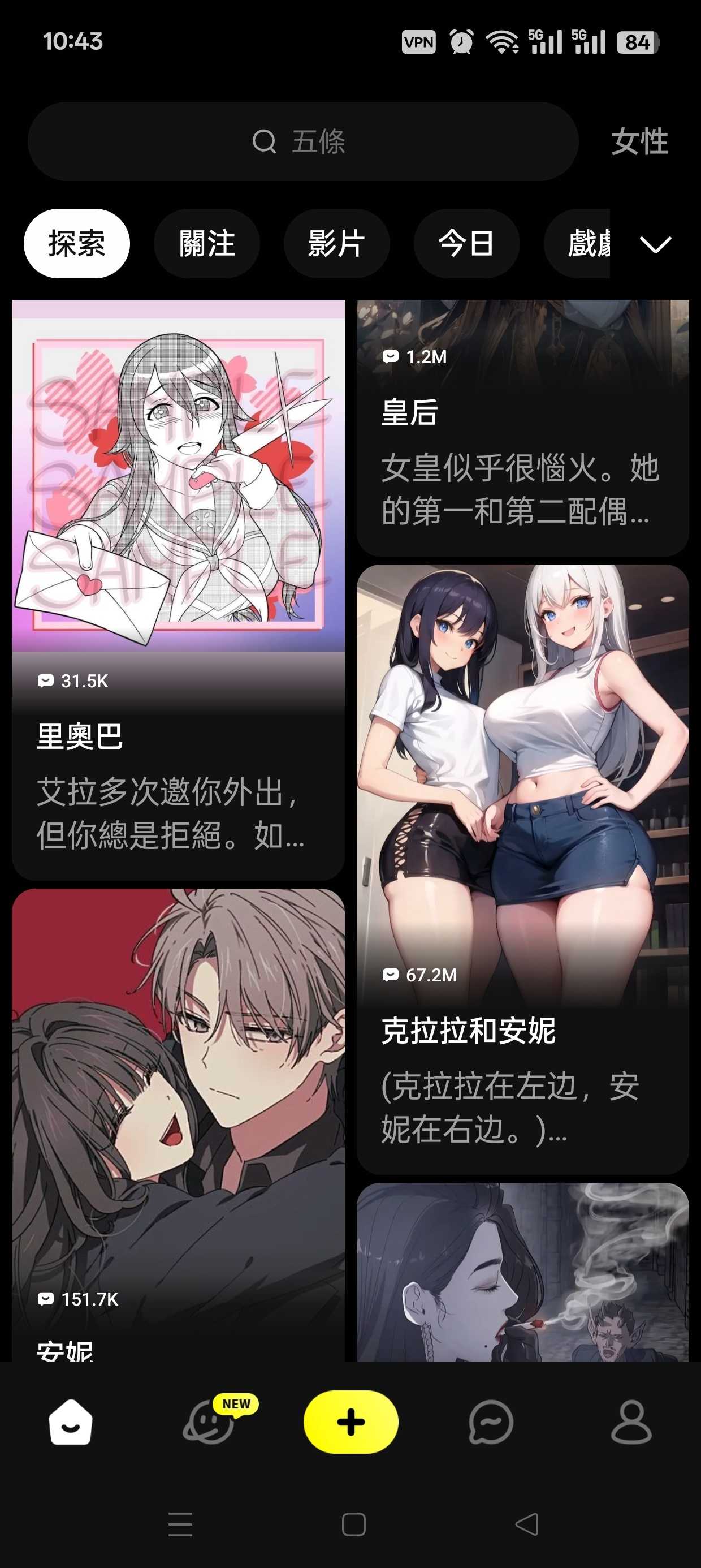Open the search box showing 五條

coord(302,141)
